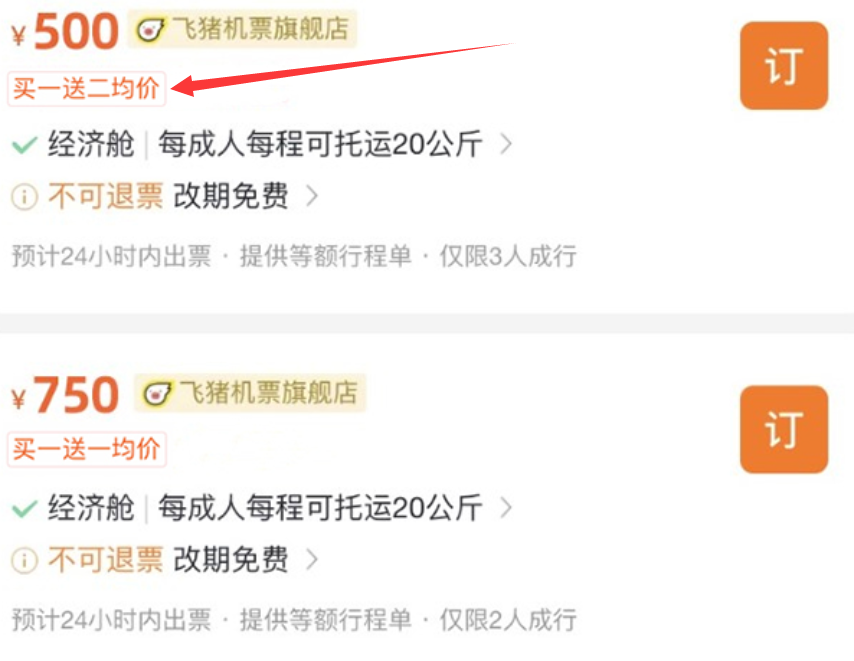This screenshot has width=854, height=661.
Task: Expand baggage details for the ¥500 ticket
Action: 505,145
